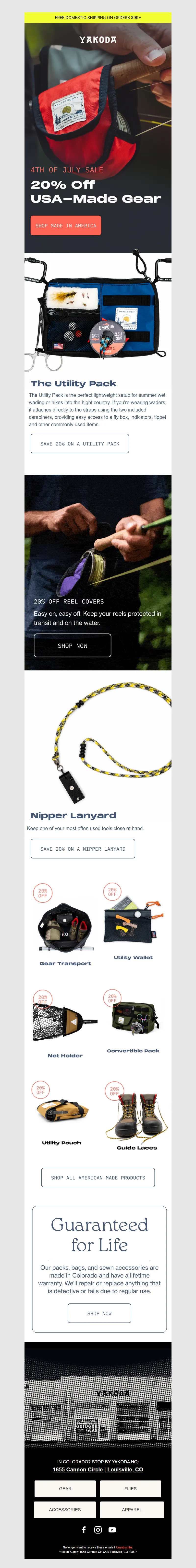Open Yakoda's Instagram page
Viewport: 196px width, 1568px height.
coord(98,1530)
